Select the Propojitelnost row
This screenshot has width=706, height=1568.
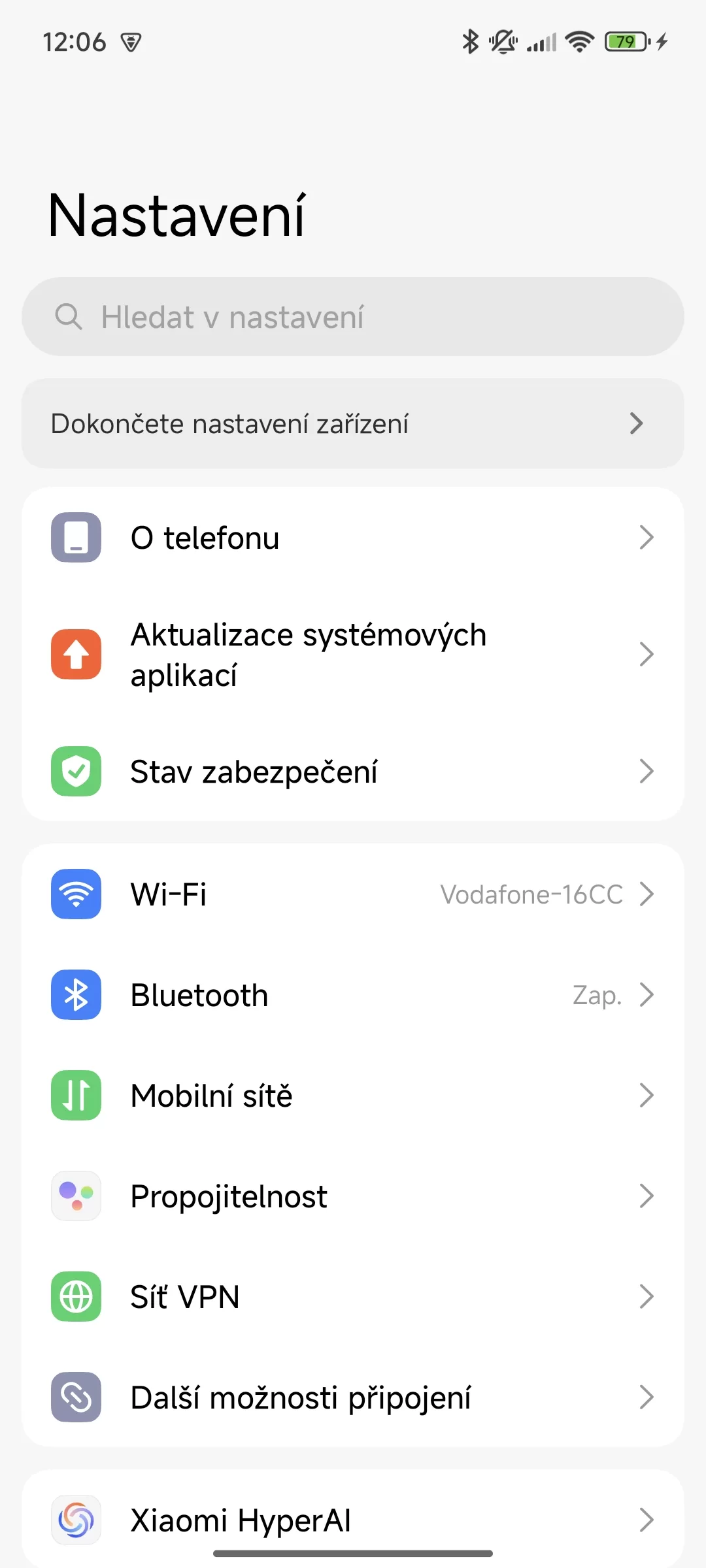pos(353,1196)
